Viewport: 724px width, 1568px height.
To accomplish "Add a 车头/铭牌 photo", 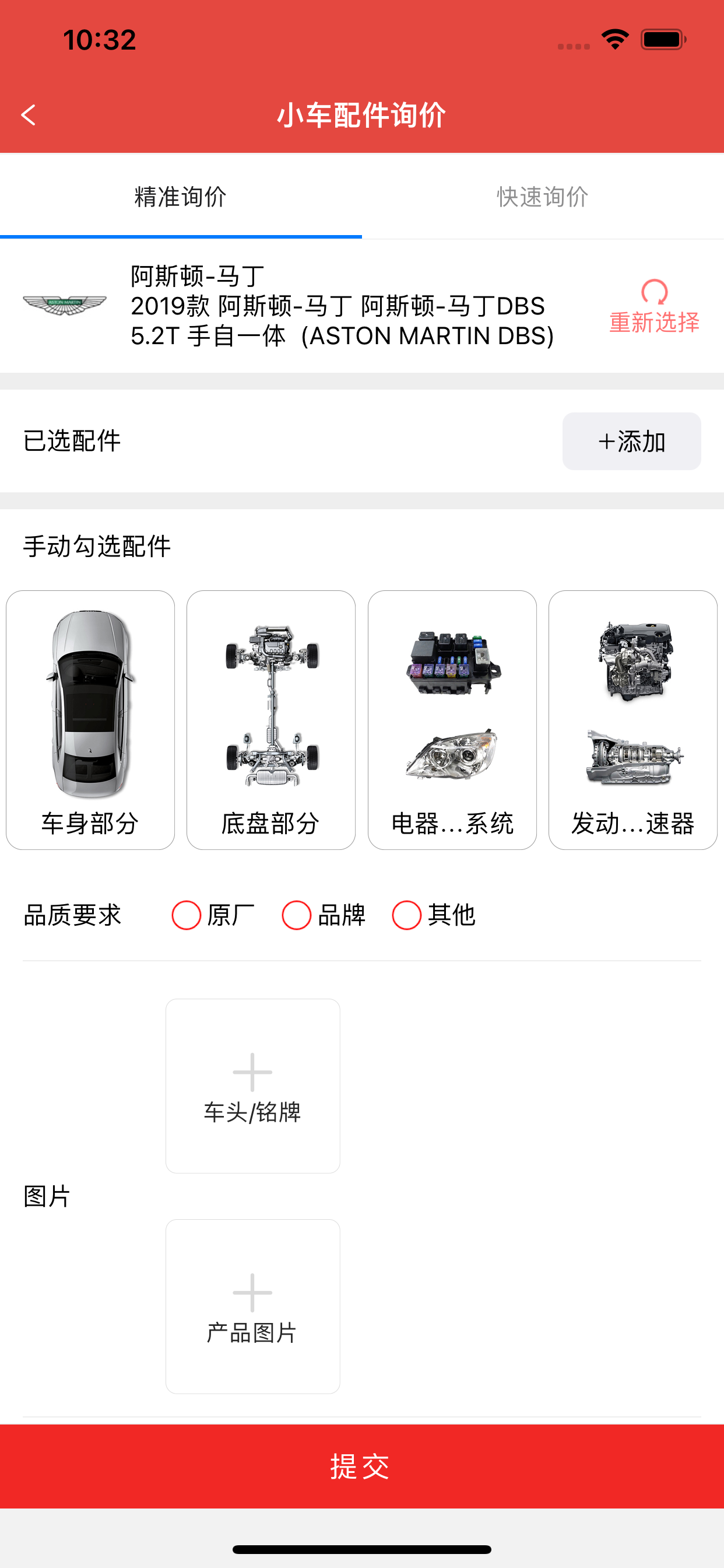I will [x=252, y=1086].
